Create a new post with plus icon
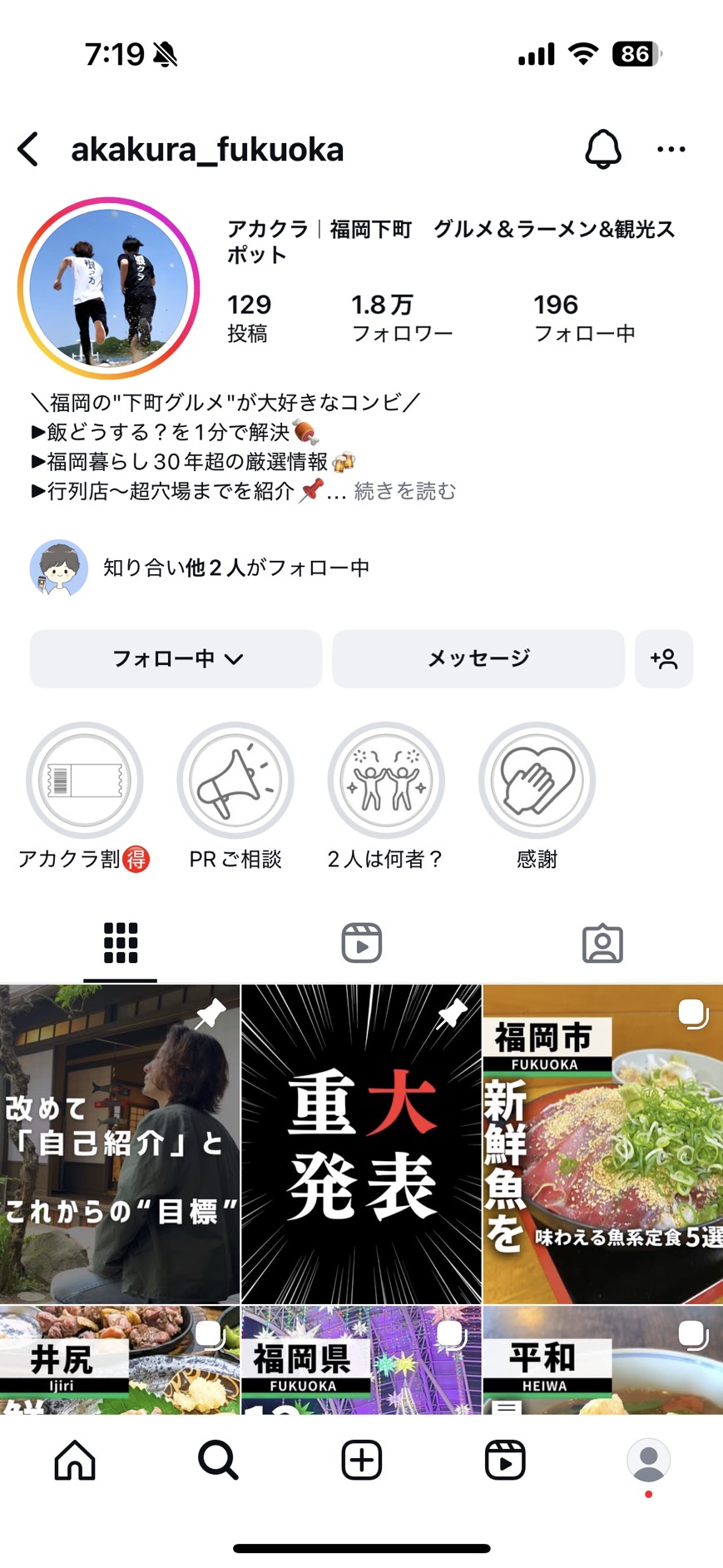Screen dimensions: 723x1568 [362, 1460]
